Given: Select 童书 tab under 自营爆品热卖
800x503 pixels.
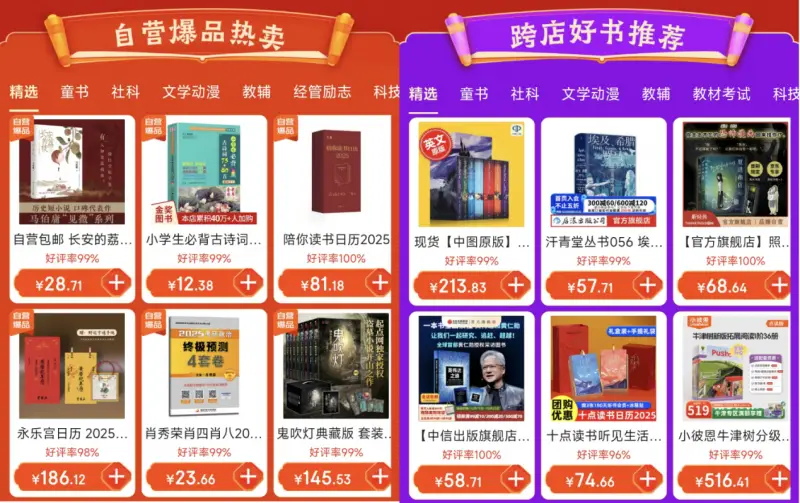Looking at the screenshot, I should click(75, 92).
